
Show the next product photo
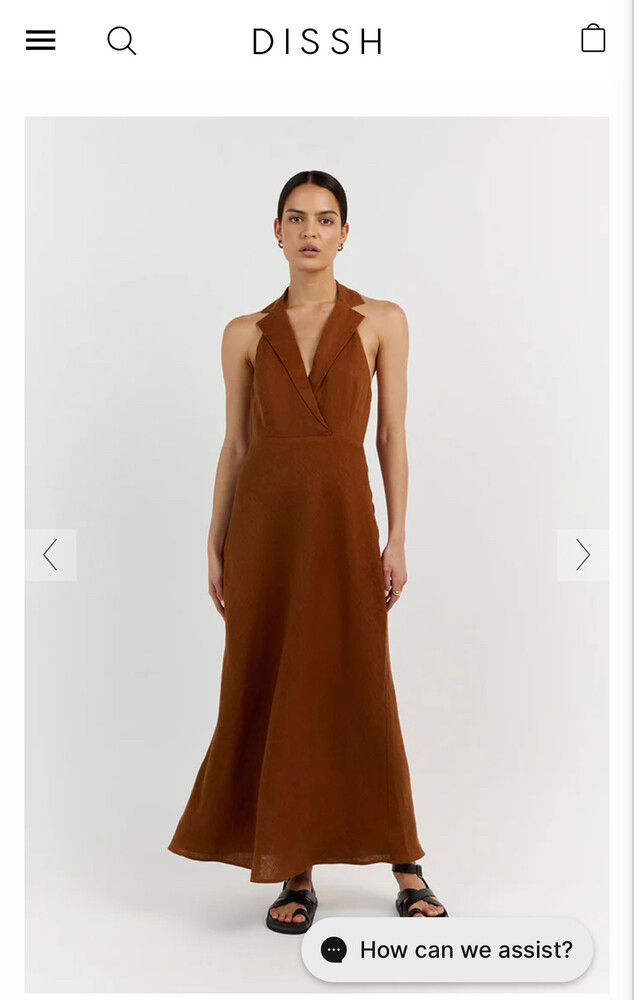click(x=583, y=555)
